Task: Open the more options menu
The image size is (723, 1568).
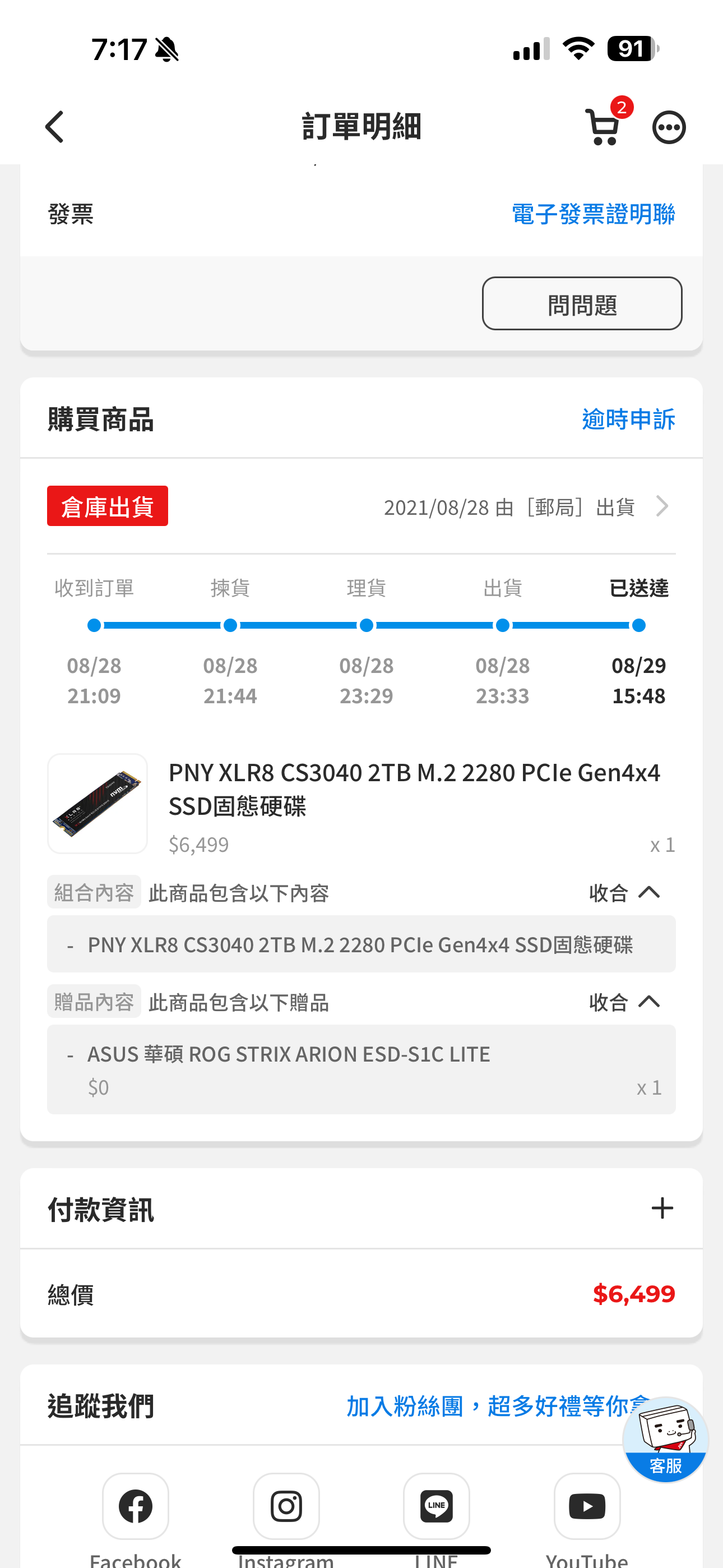Action: point(669,127)
